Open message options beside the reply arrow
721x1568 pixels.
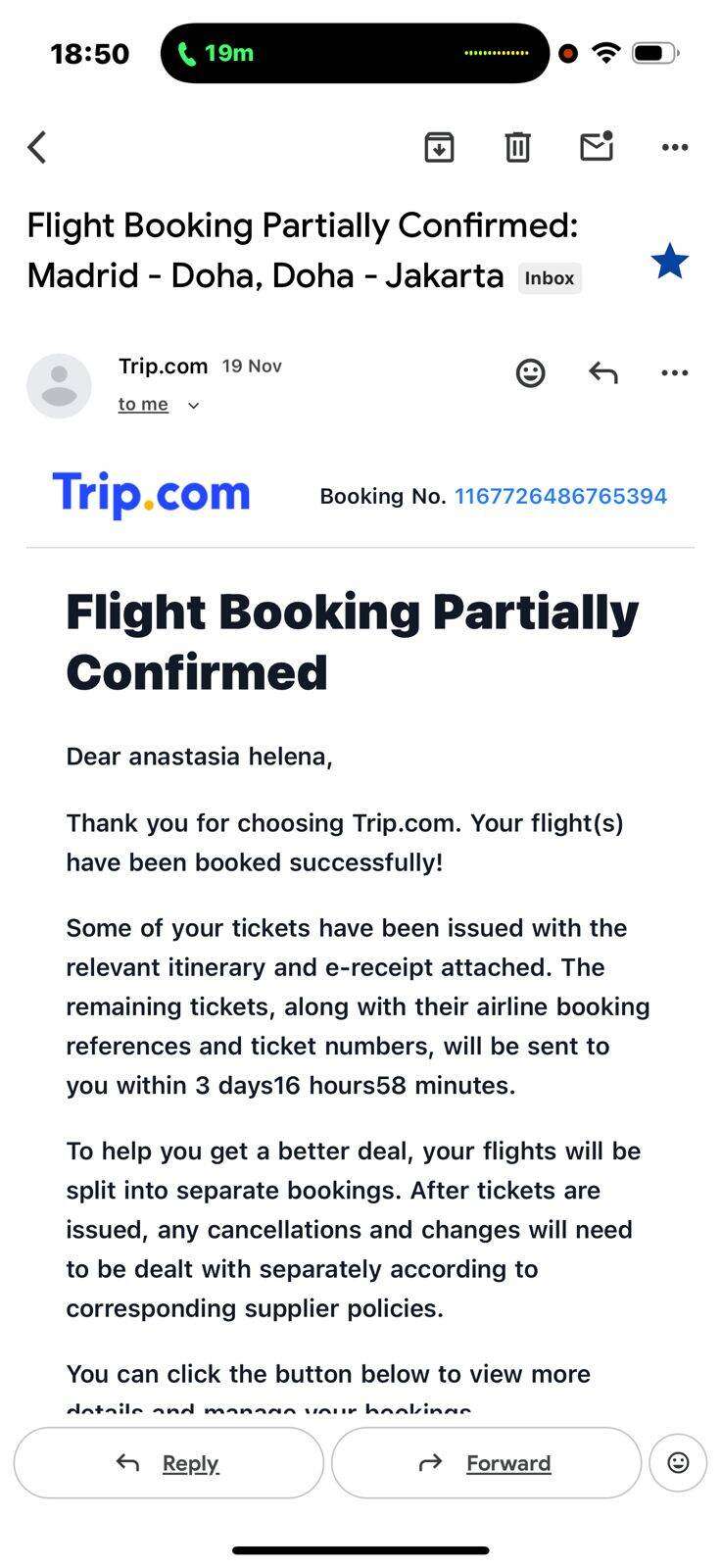pyautogui.click(x=674, y=372)
